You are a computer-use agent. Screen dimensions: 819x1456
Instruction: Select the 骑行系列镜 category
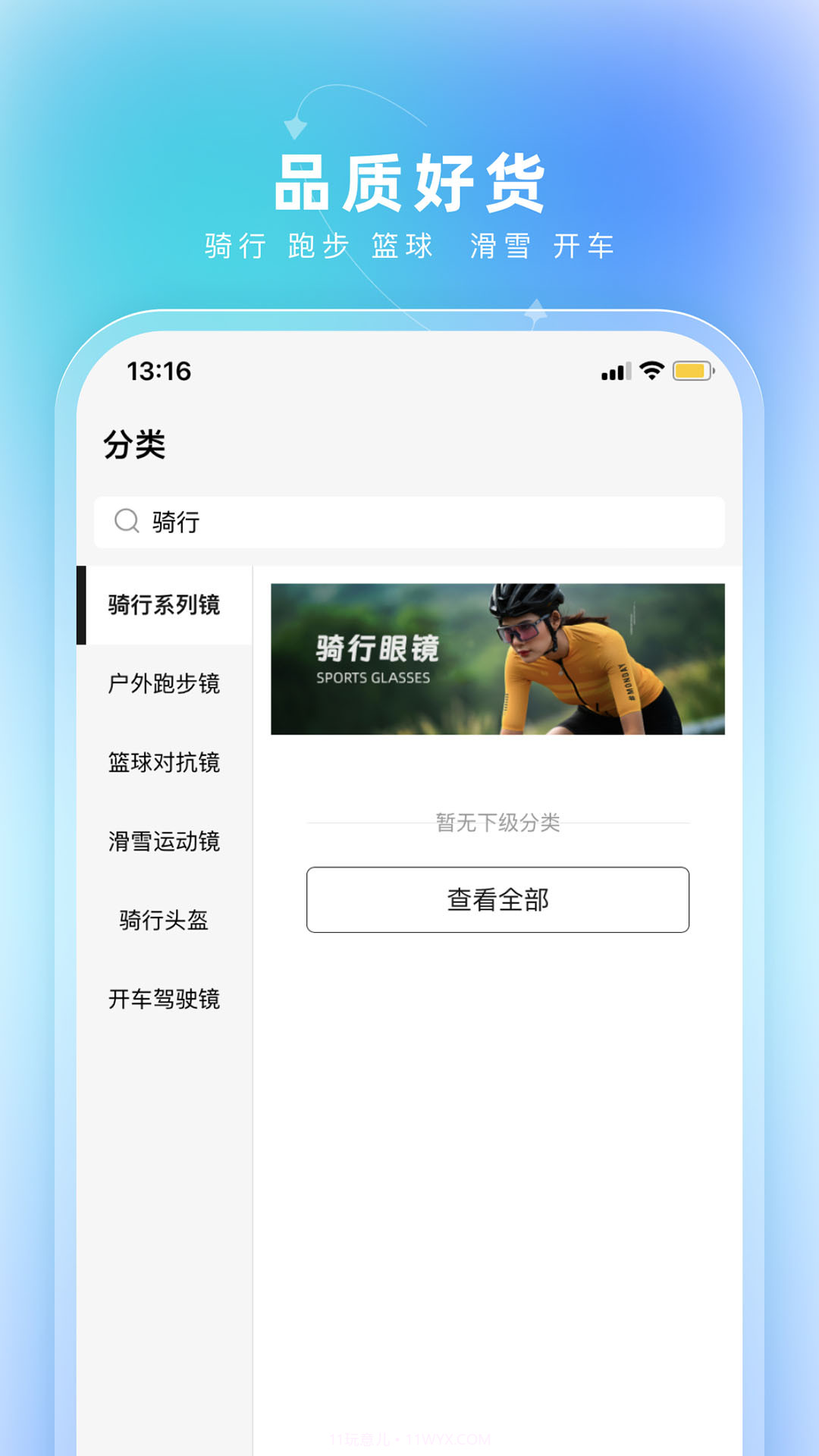tap(165, 607)
